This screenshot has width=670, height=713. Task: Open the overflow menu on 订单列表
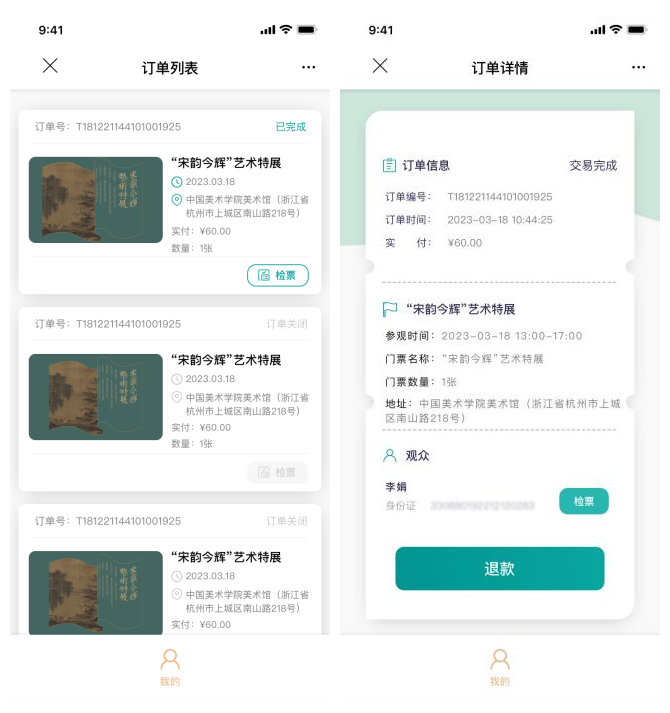pos(308,67)
